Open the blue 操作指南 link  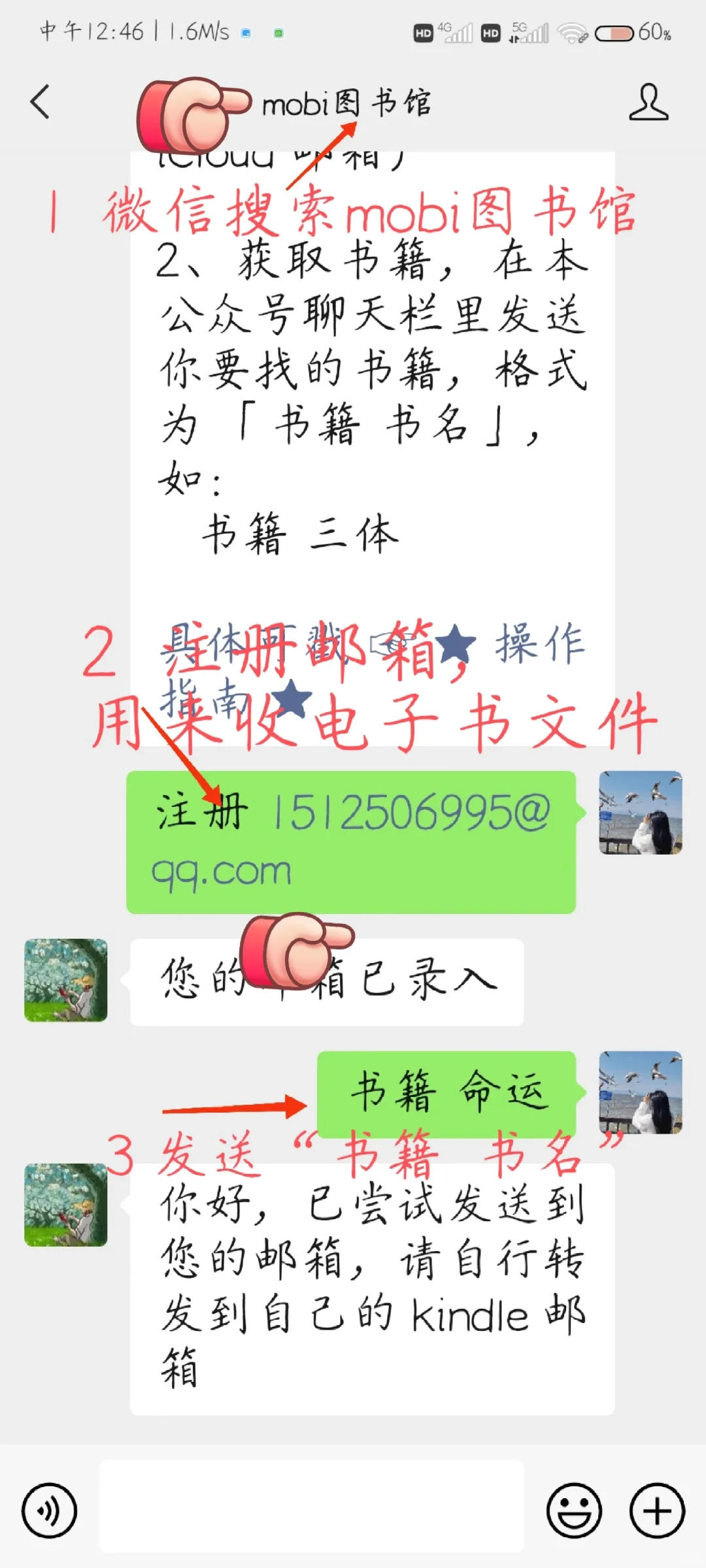point(373,670)
